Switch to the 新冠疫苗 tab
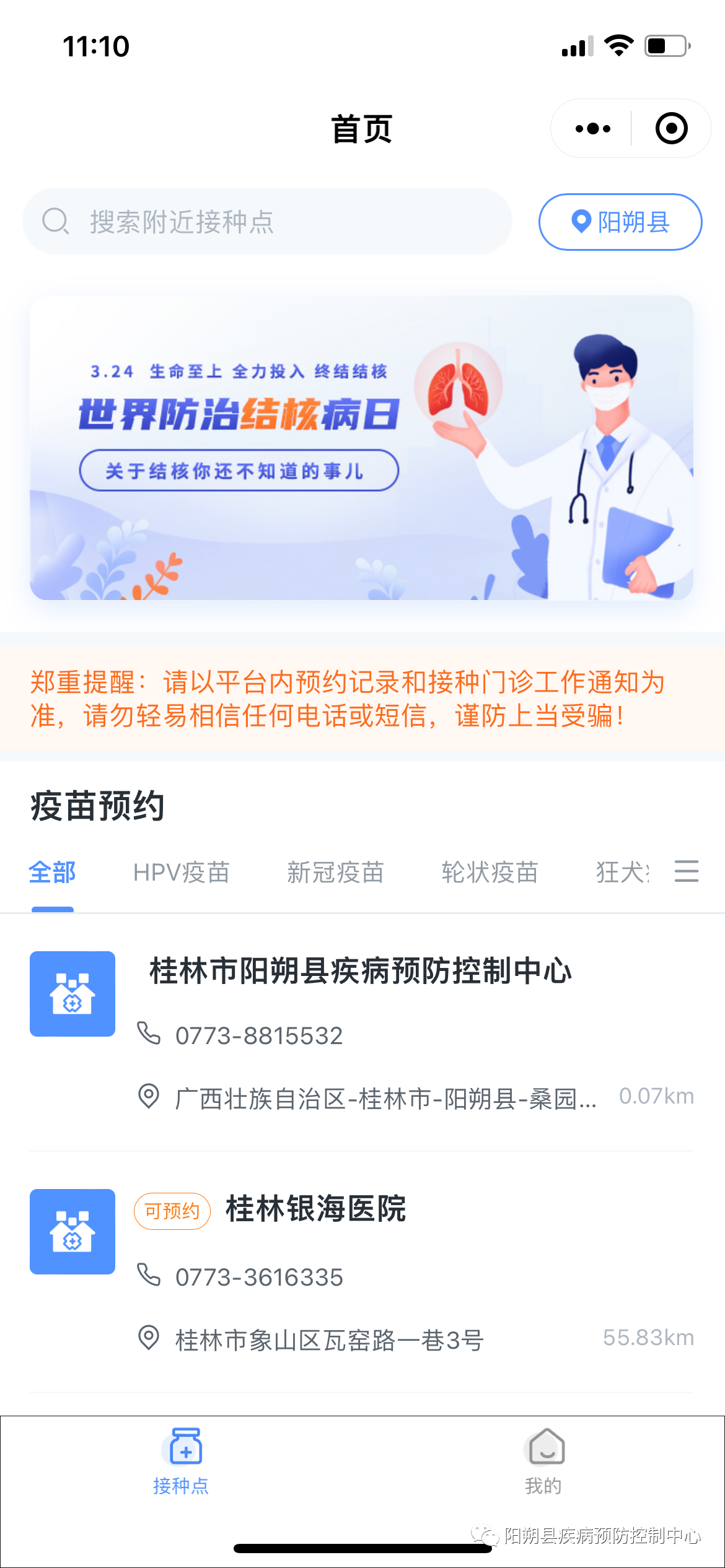 pos(335,872)
